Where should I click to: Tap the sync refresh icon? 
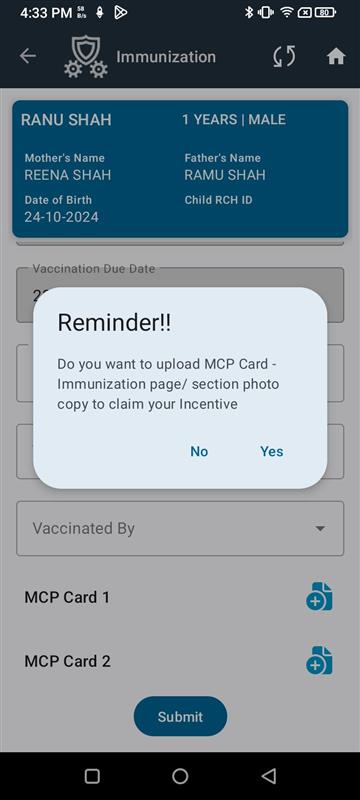click(284, 56)
